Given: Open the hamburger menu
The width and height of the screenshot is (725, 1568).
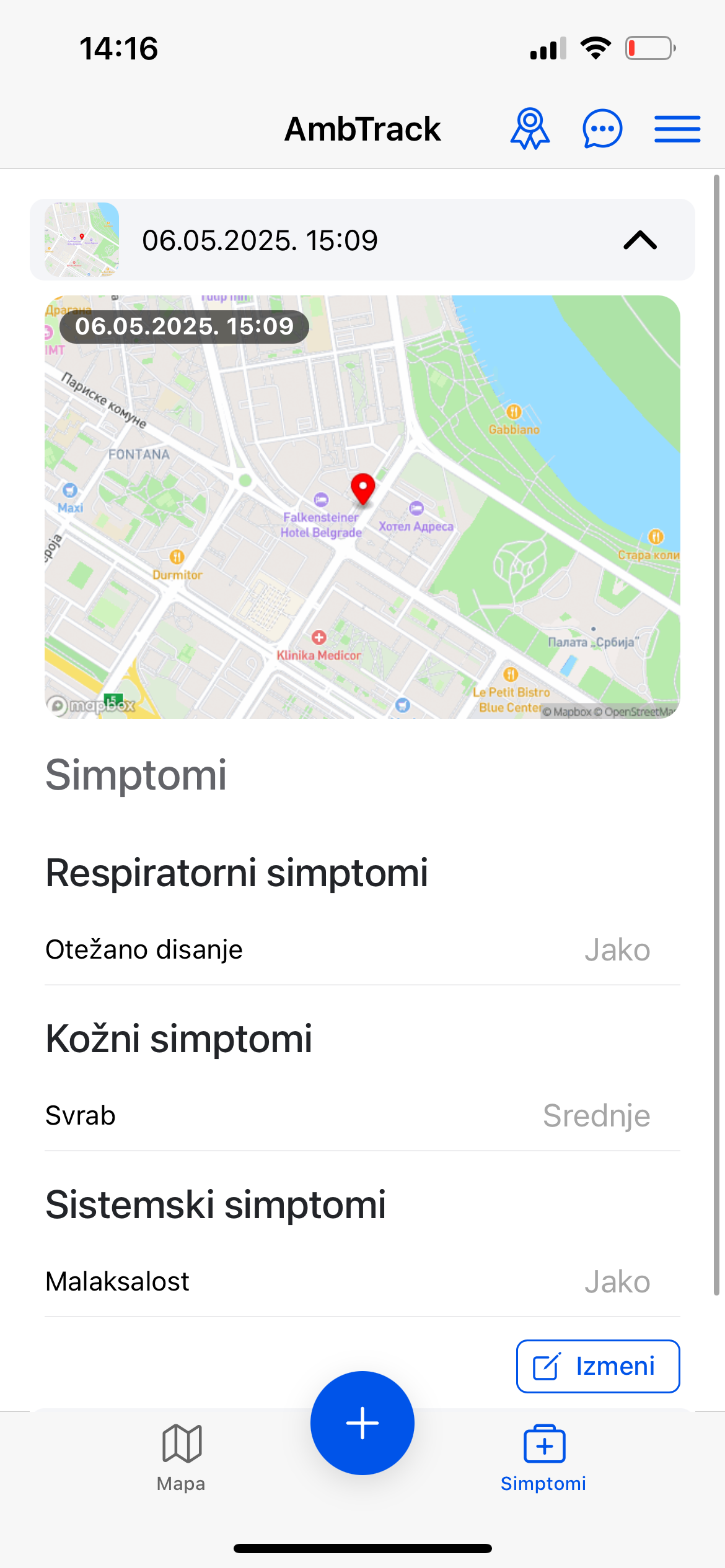Looking at the screenshot, I should [677, 128].
